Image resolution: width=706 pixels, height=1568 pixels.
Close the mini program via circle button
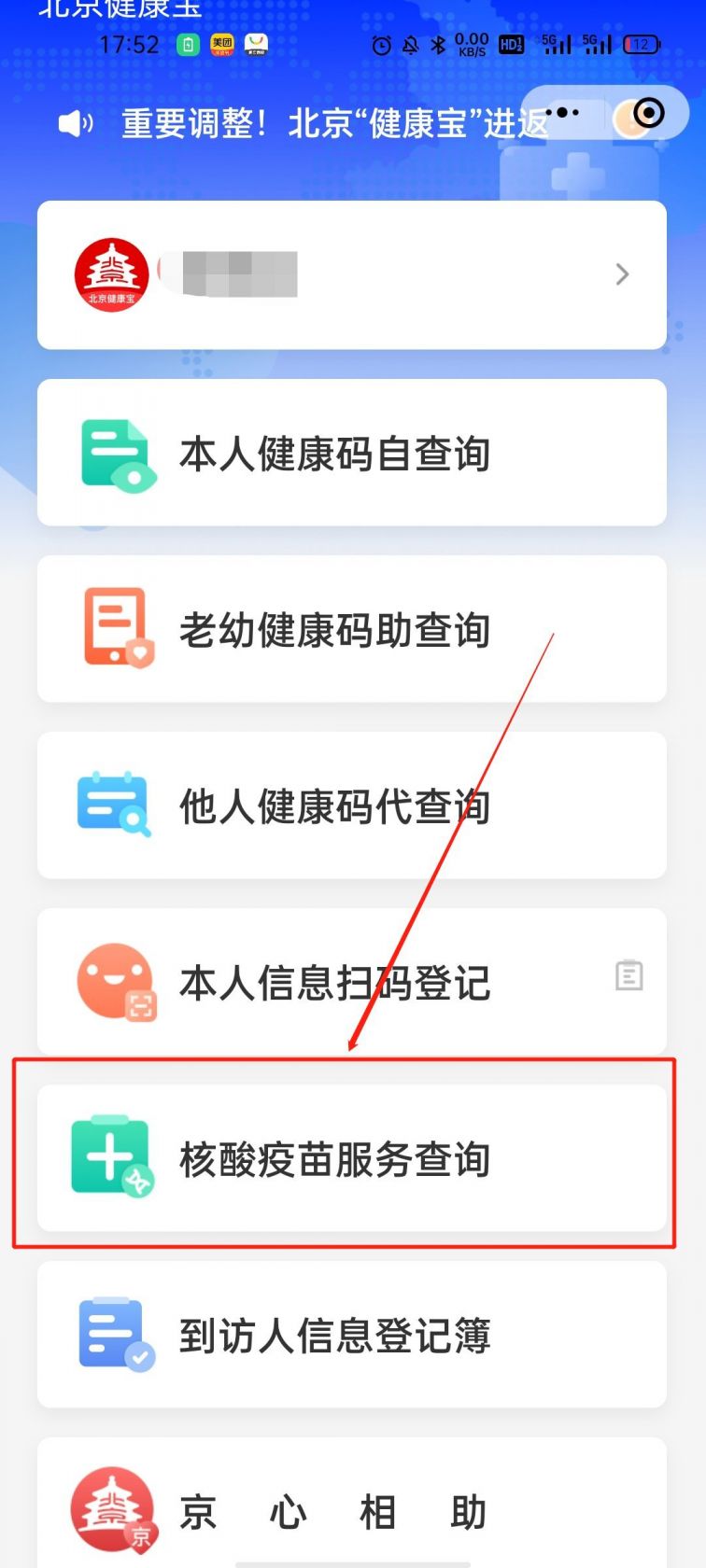tap(648, 113)
